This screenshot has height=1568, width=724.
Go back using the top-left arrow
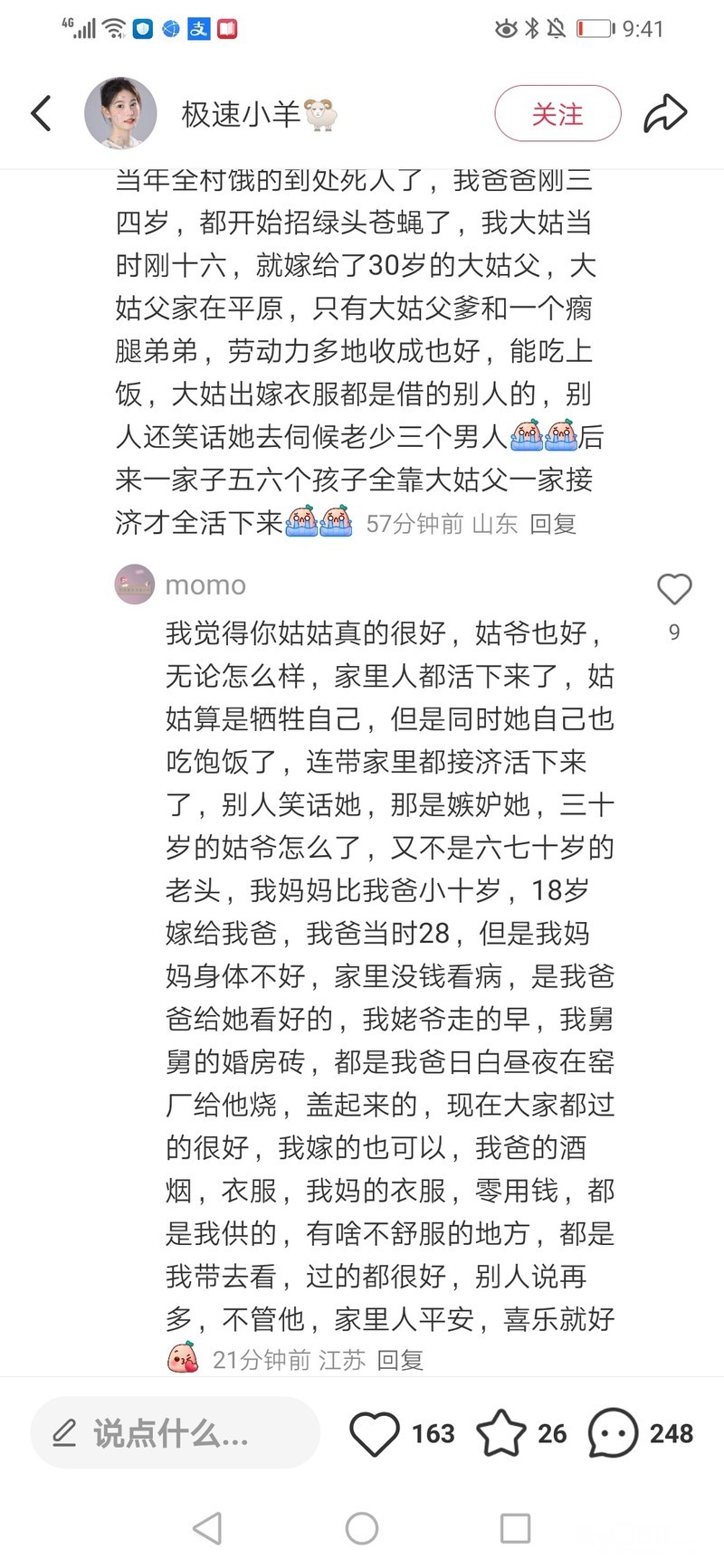[x=42, y=114]
